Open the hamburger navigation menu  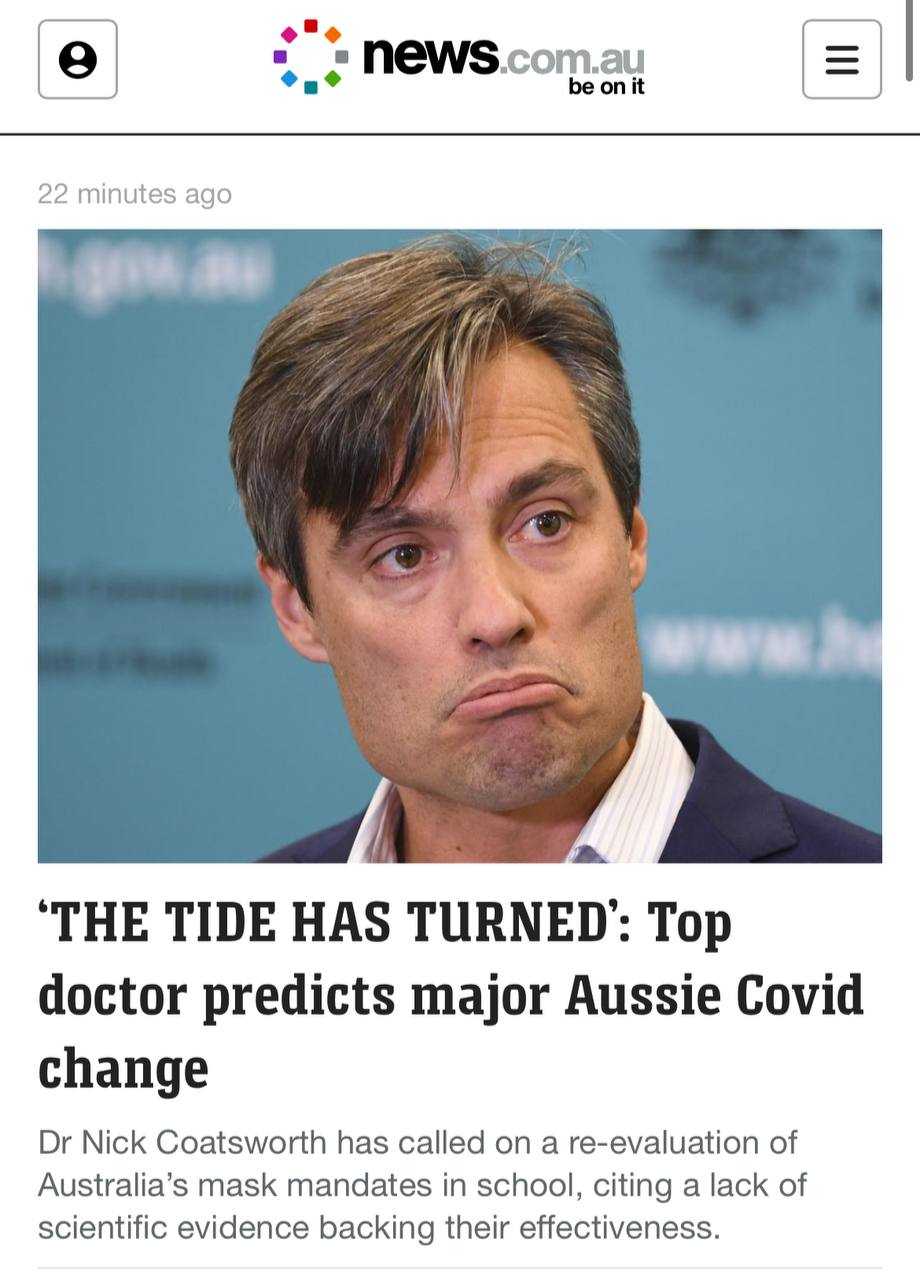(841, 60)
